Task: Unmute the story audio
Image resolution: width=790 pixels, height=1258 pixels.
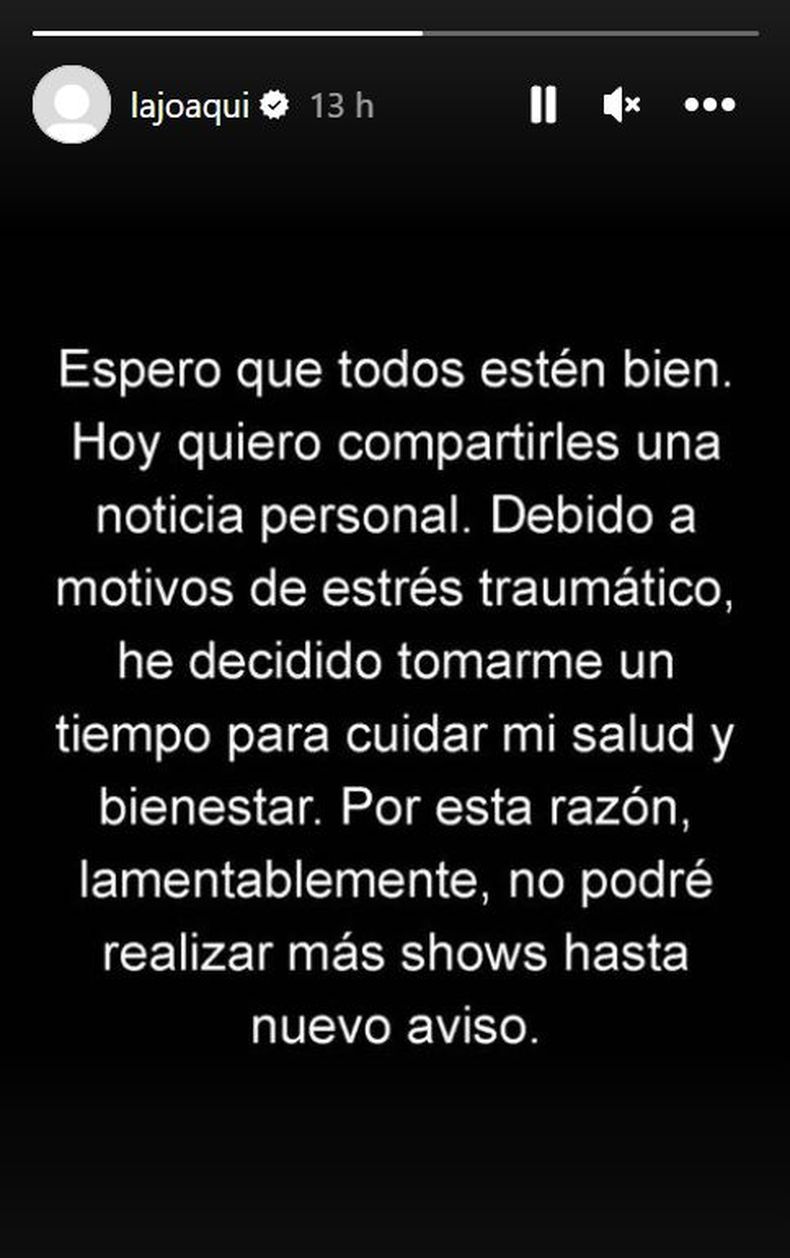Action: click(622, 104)
